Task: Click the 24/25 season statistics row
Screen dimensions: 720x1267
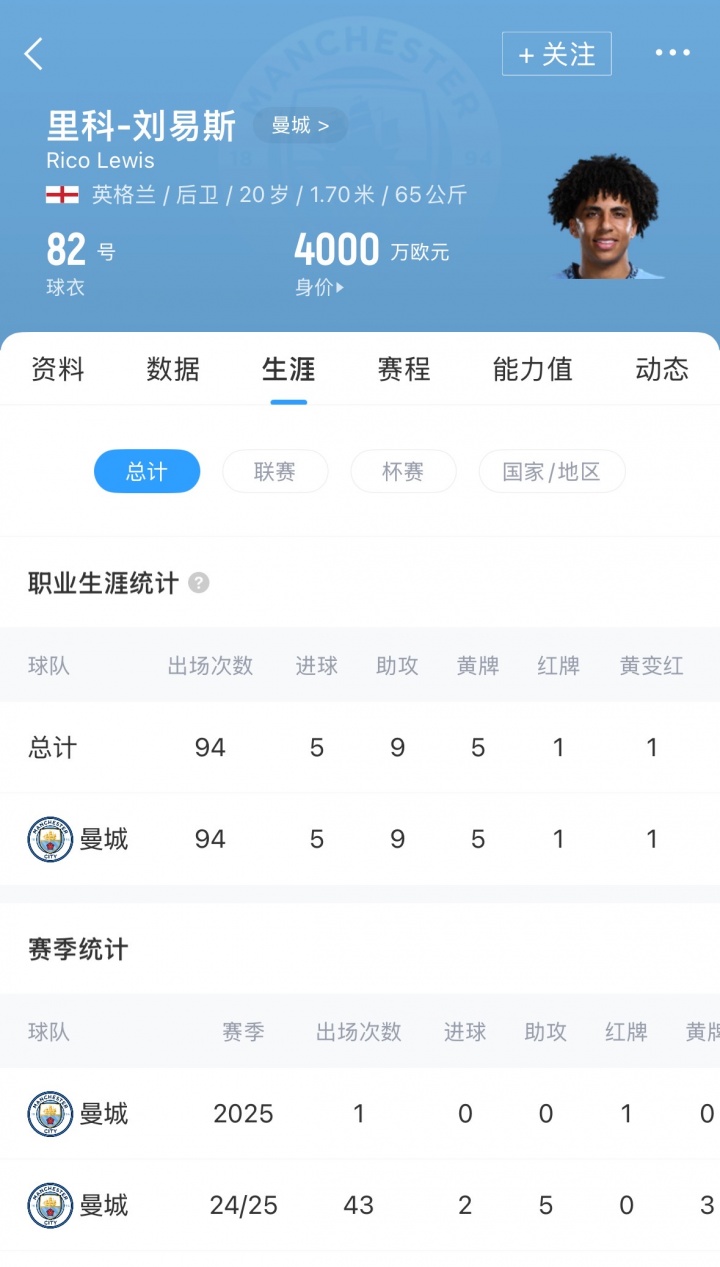Action: coord(360,1206)
